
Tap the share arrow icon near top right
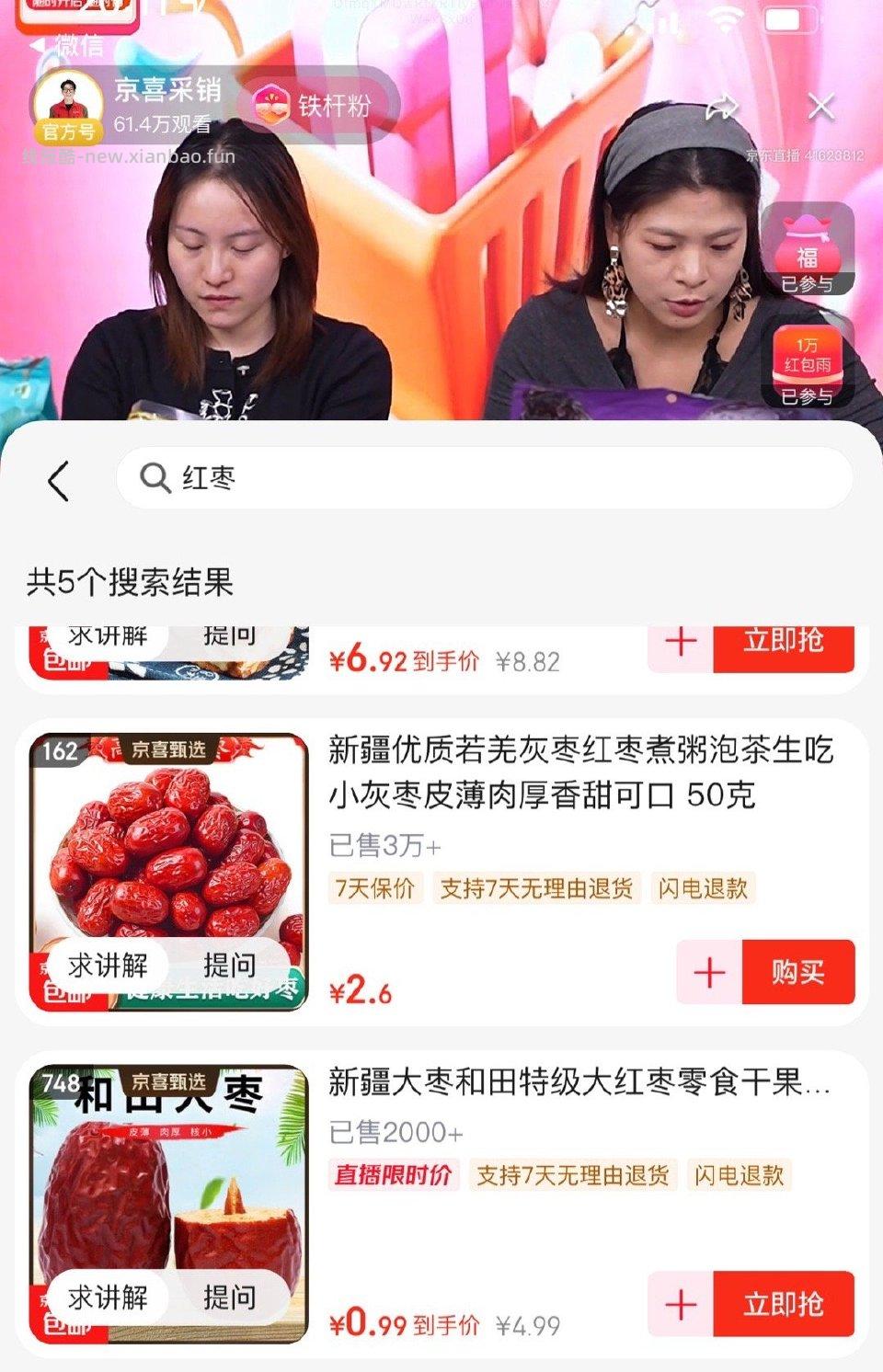click(x=719, y=108)
